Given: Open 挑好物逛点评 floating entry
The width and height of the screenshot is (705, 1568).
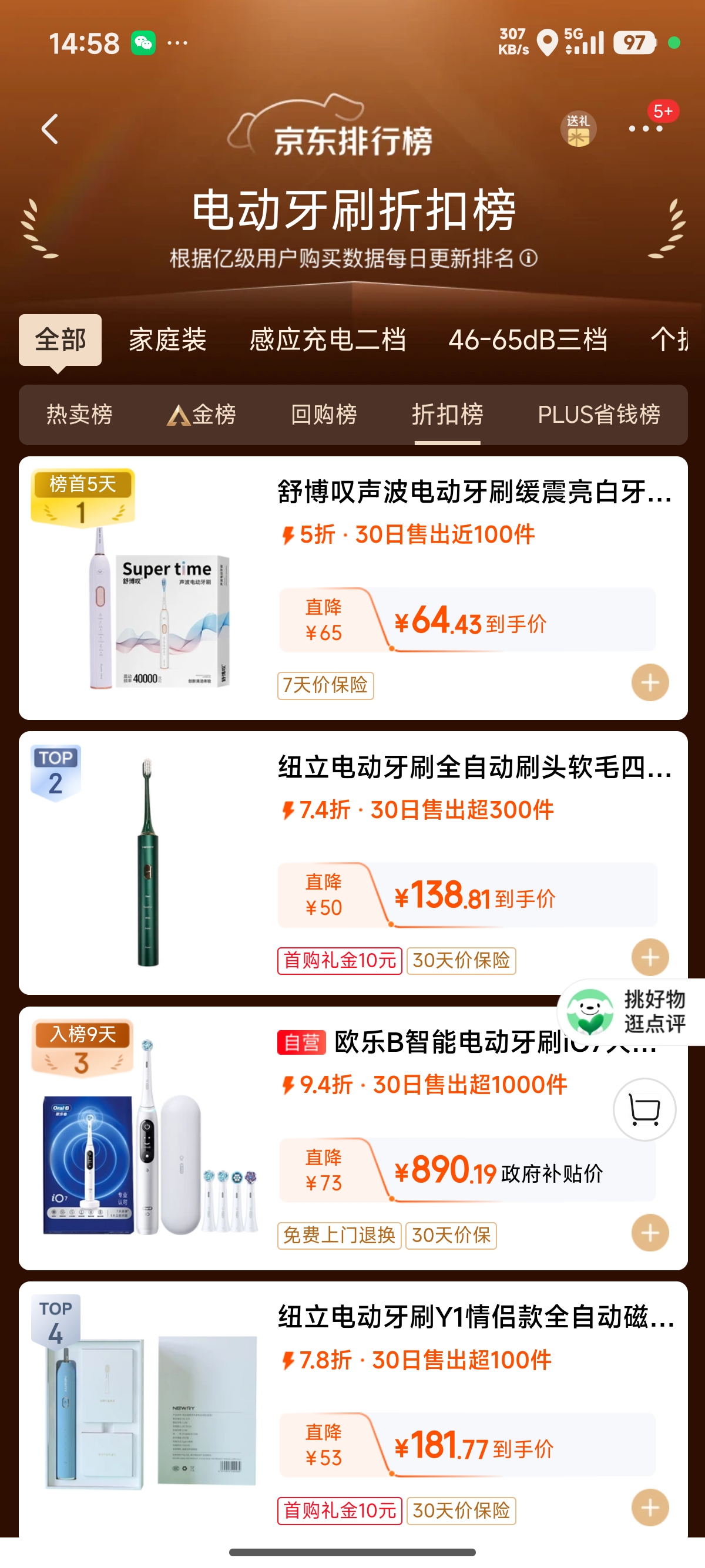Looking at the screenshot, I should click(631, 1011).
